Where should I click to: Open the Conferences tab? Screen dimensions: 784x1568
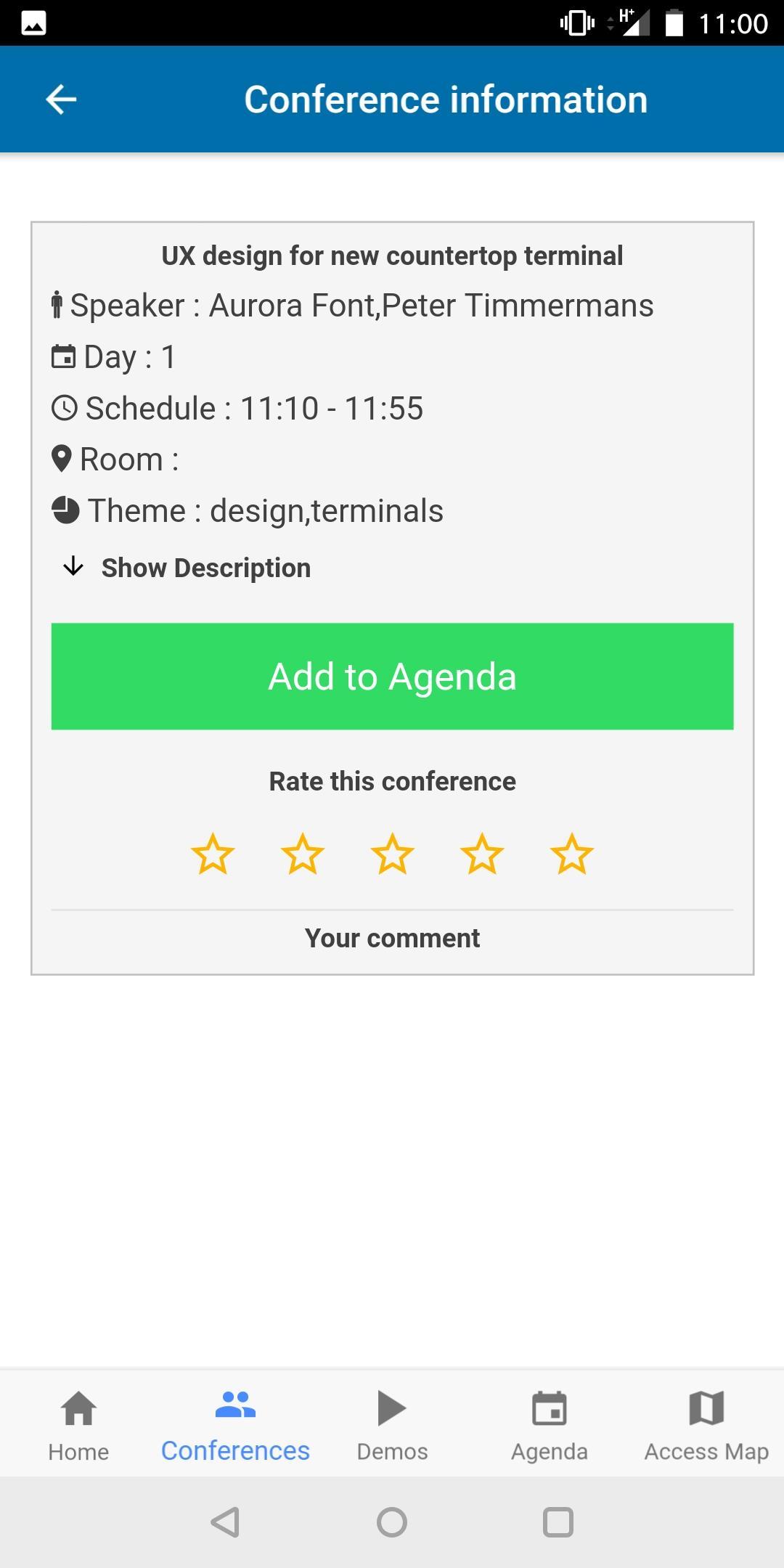pyautogui.click(x=235, y=1424)
